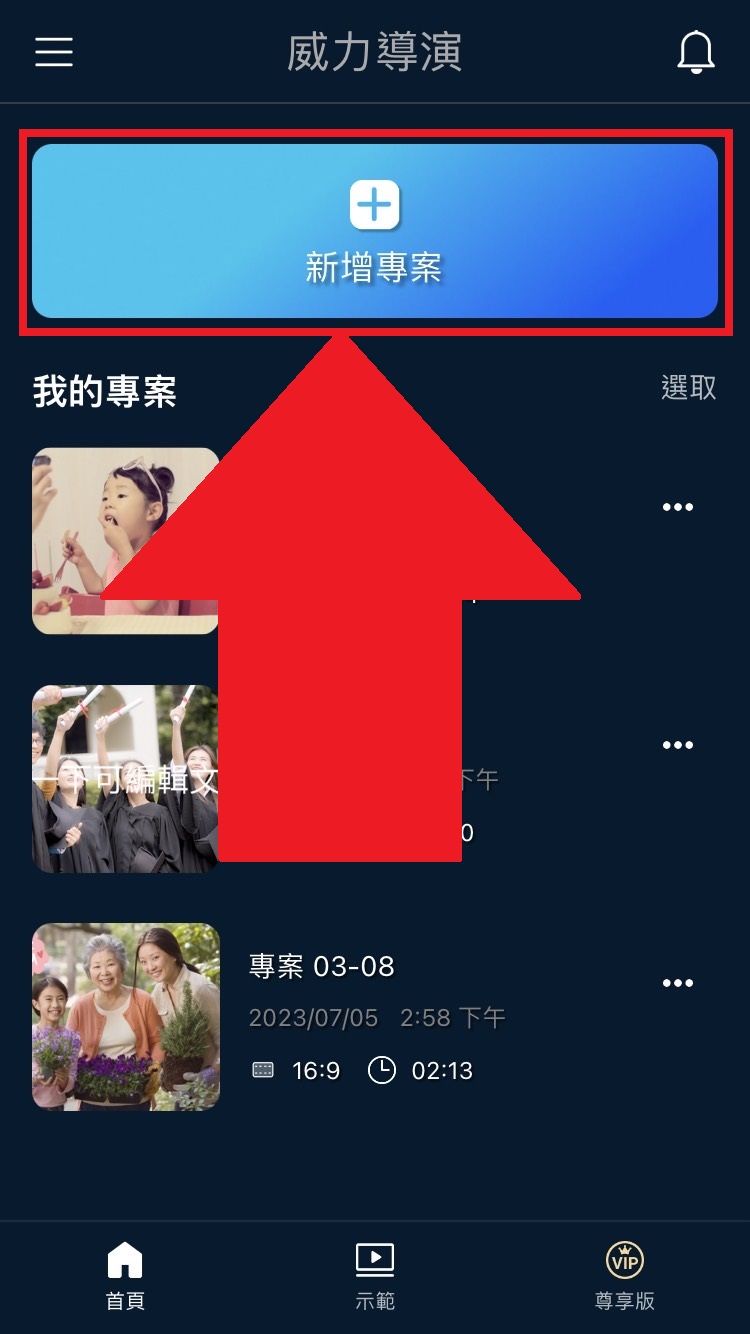Switch to the 尊享版 VIP tab

click(x=624, y=1275)
